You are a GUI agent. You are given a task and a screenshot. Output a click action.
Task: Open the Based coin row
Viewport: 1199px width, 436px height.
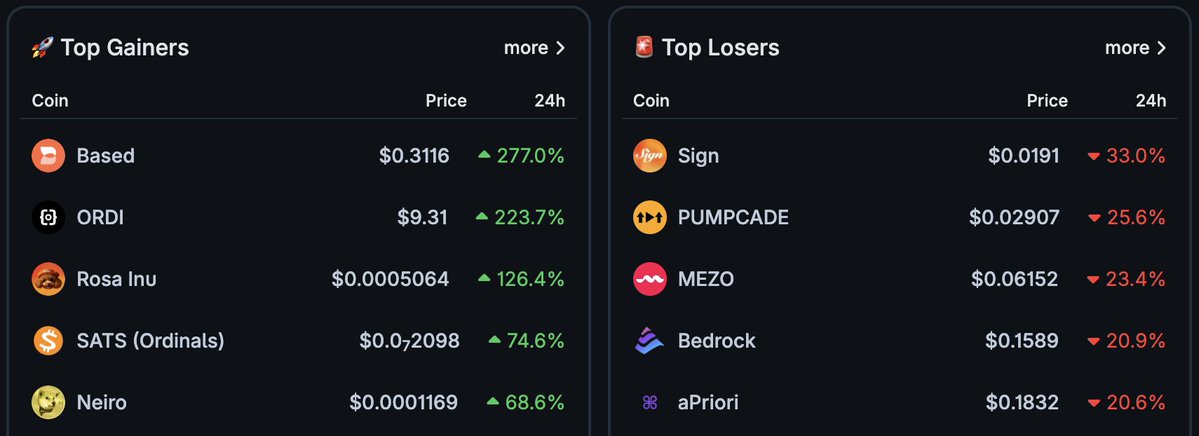(x=105, y=156)
